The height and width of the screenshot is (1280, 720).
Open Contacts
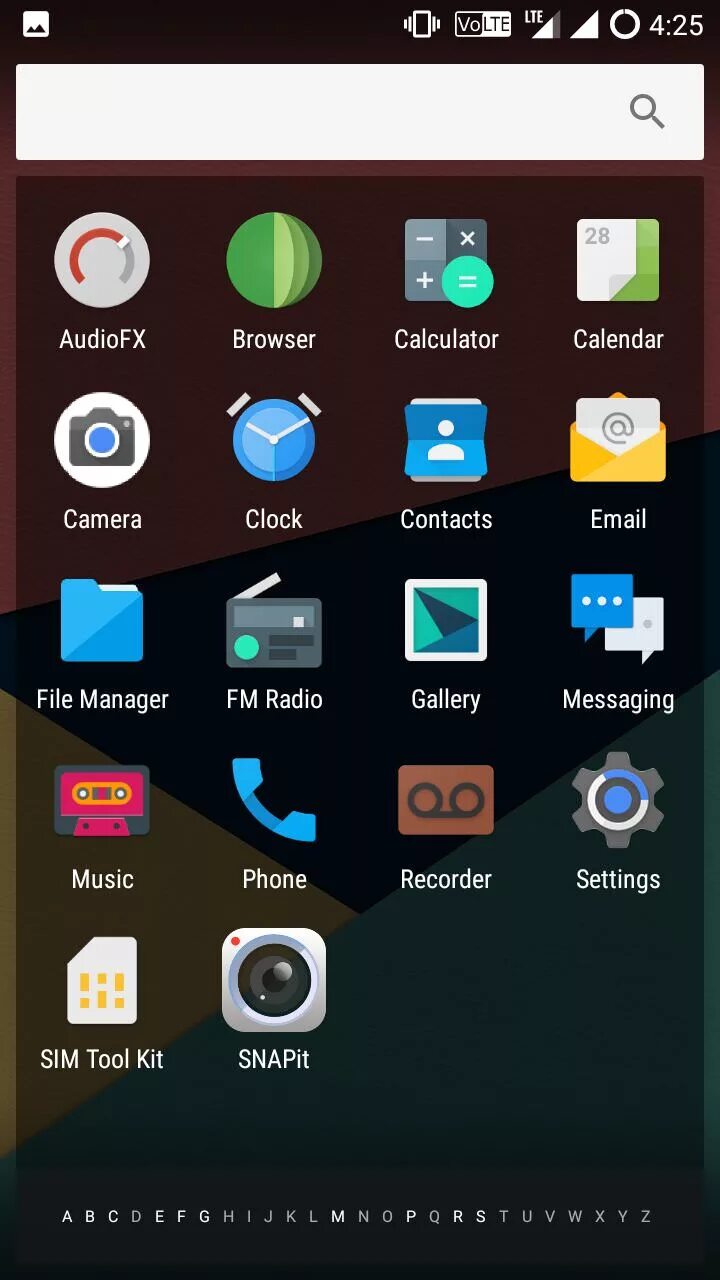click(x=446, y=441)
